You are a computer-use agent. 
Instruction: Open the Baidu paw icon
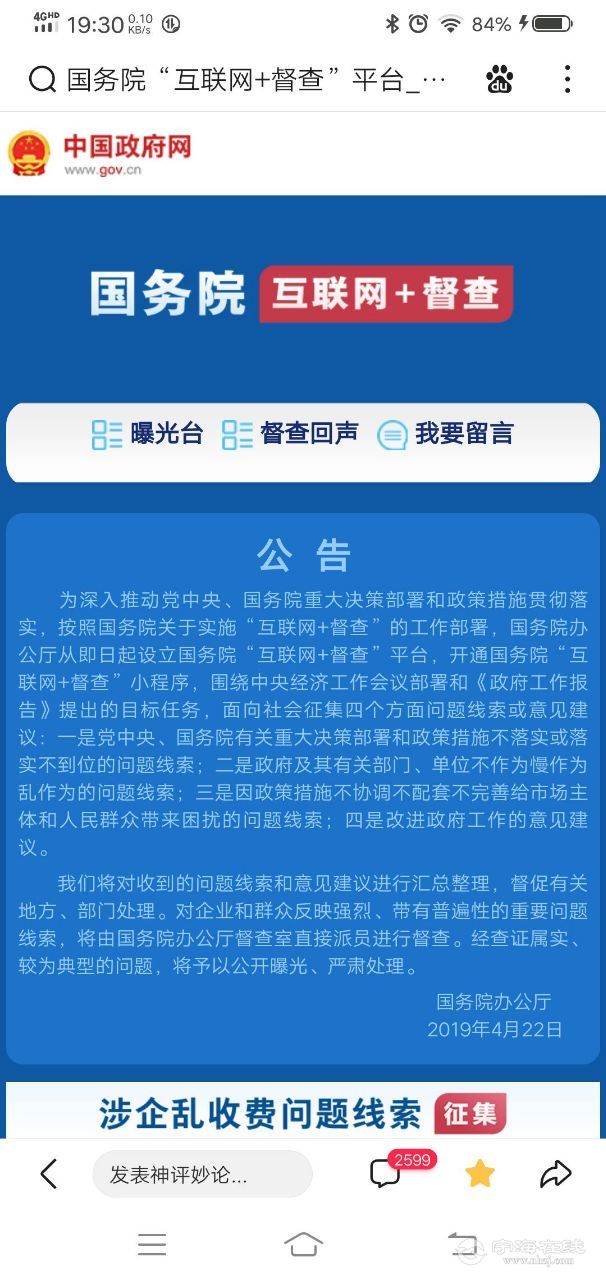pos(499,79)
